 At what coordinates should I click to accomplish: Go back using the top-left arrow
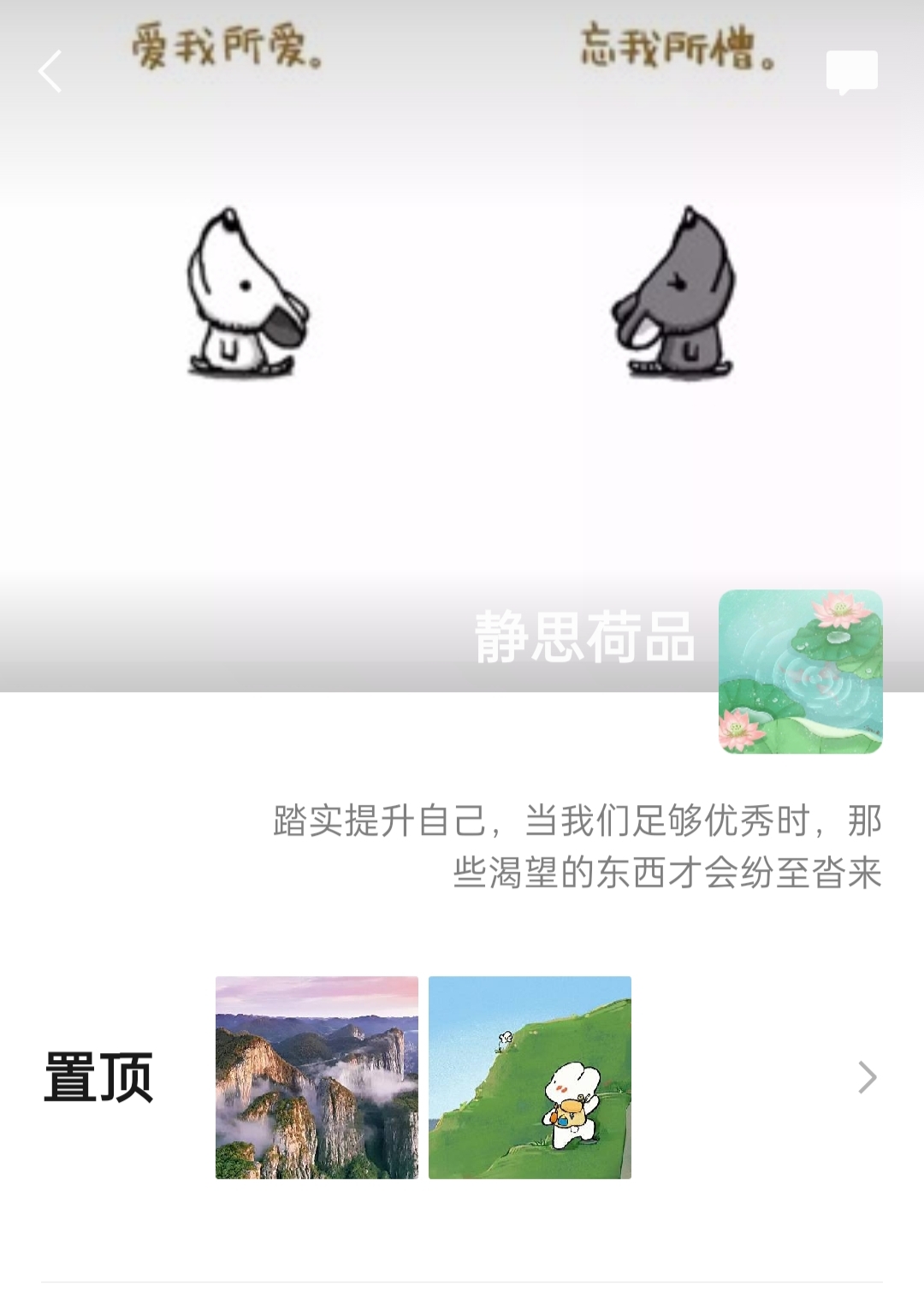[50, 71]
